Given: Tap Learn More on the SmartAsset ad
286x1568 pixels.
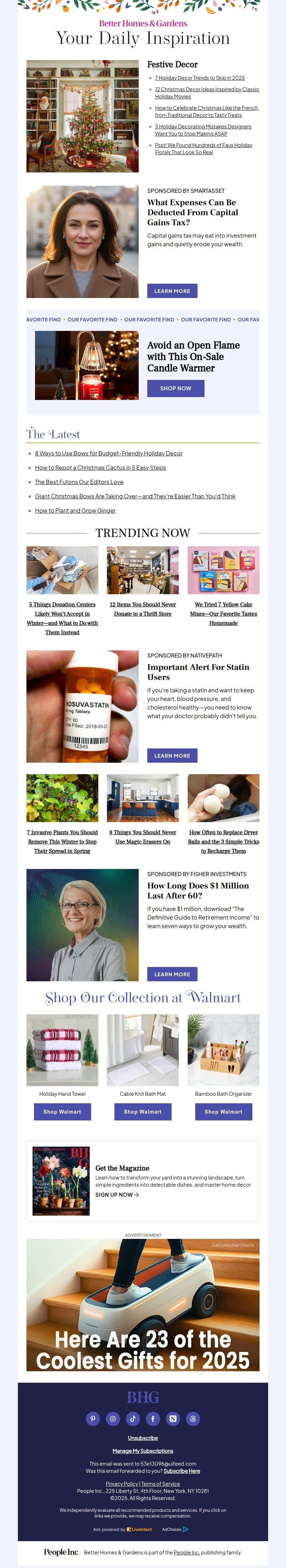Looking at the screenshot, I should point(172,291).
